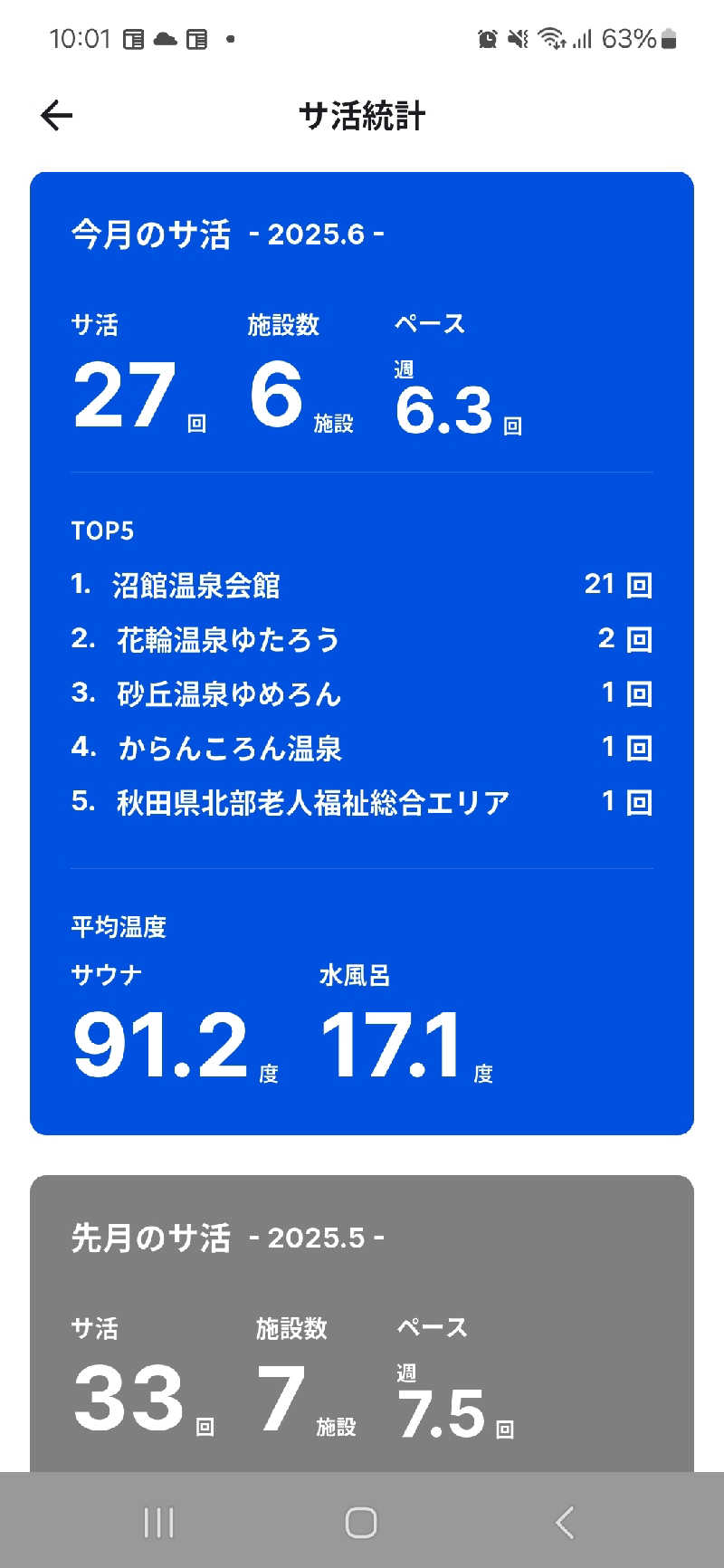Tap the alarm clock status bar icon

tap(488, 37)
